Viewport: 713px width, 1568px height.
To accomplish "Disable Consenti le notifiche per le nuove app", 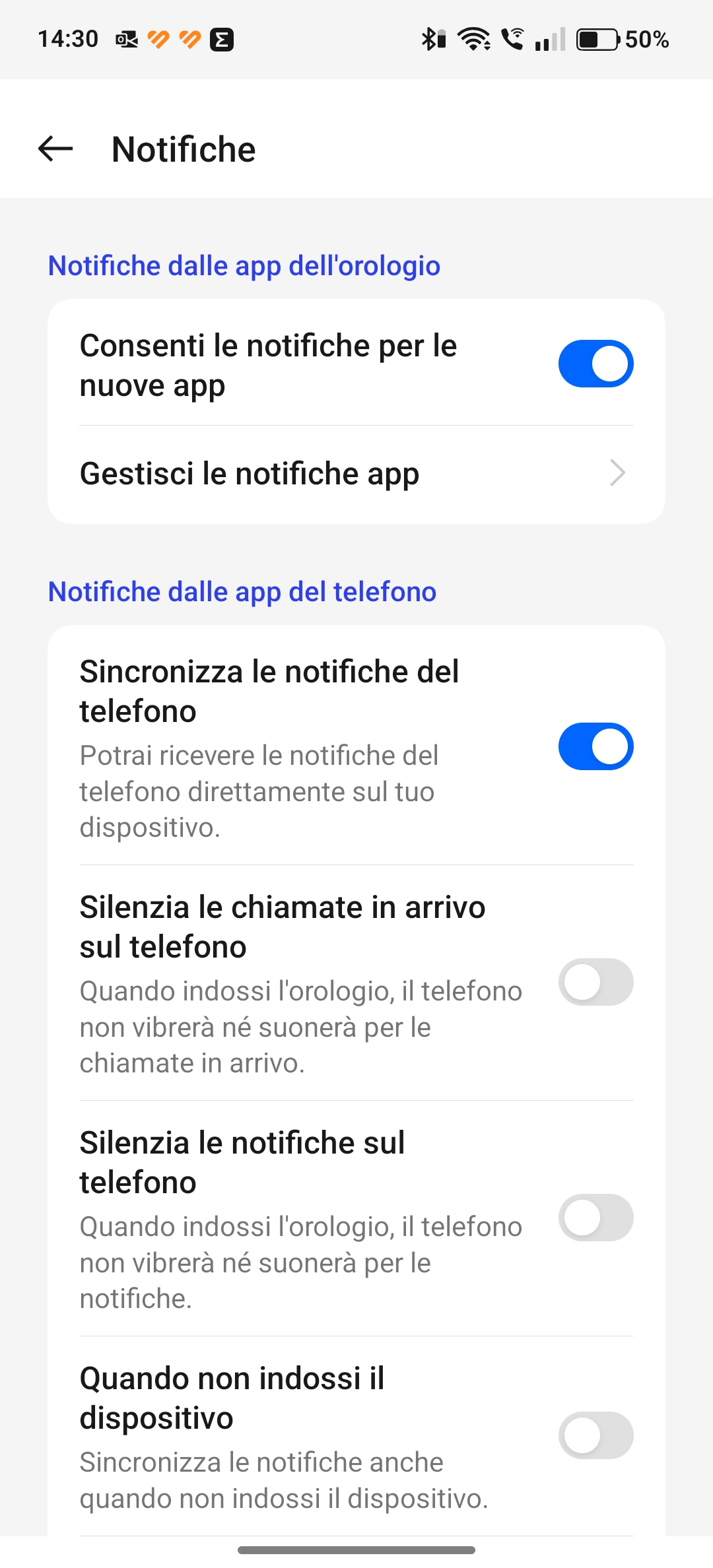I will tap(595, 364).
